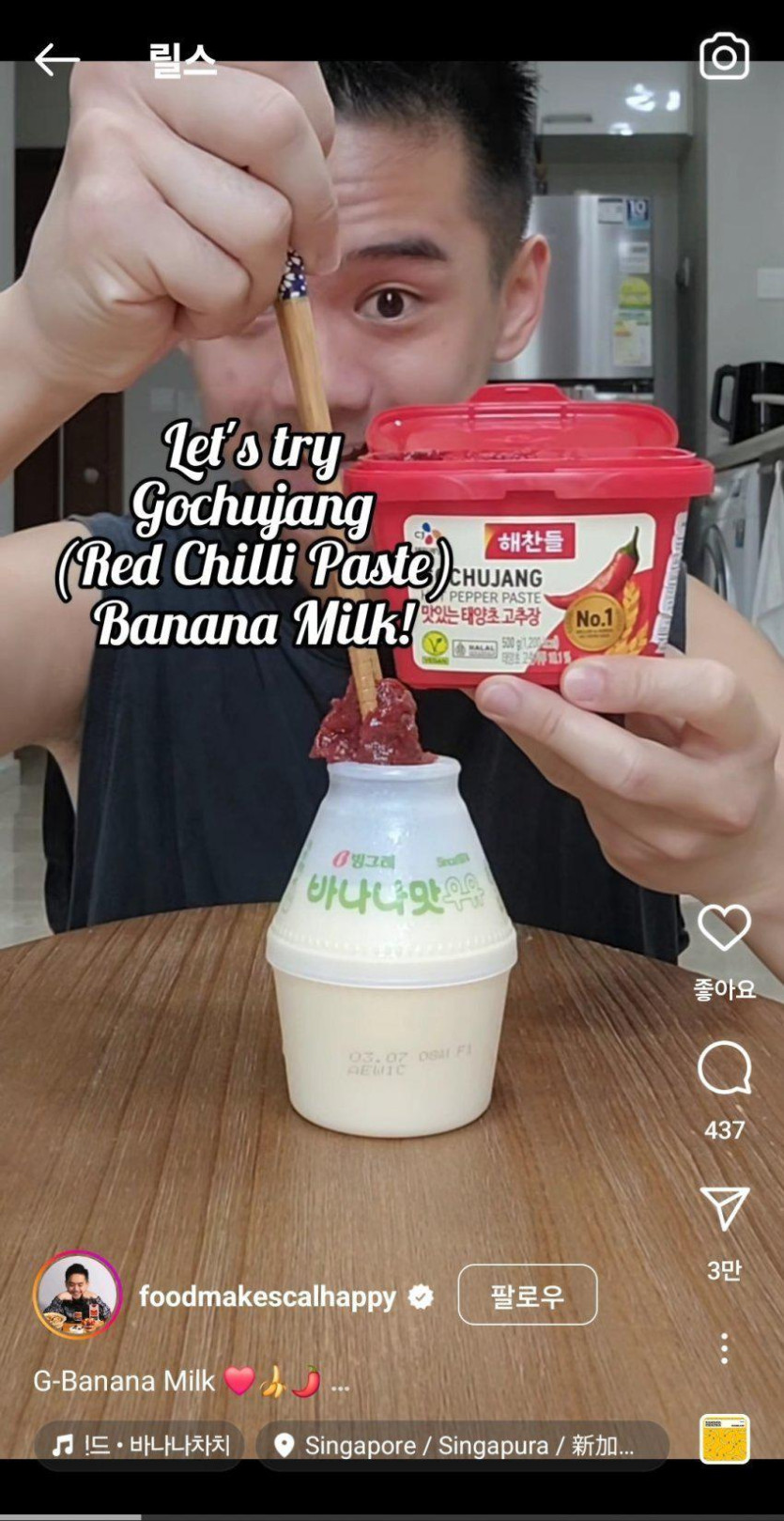
Task: Open the 바나나차치 audio track chip
Action: (139, 1445)
